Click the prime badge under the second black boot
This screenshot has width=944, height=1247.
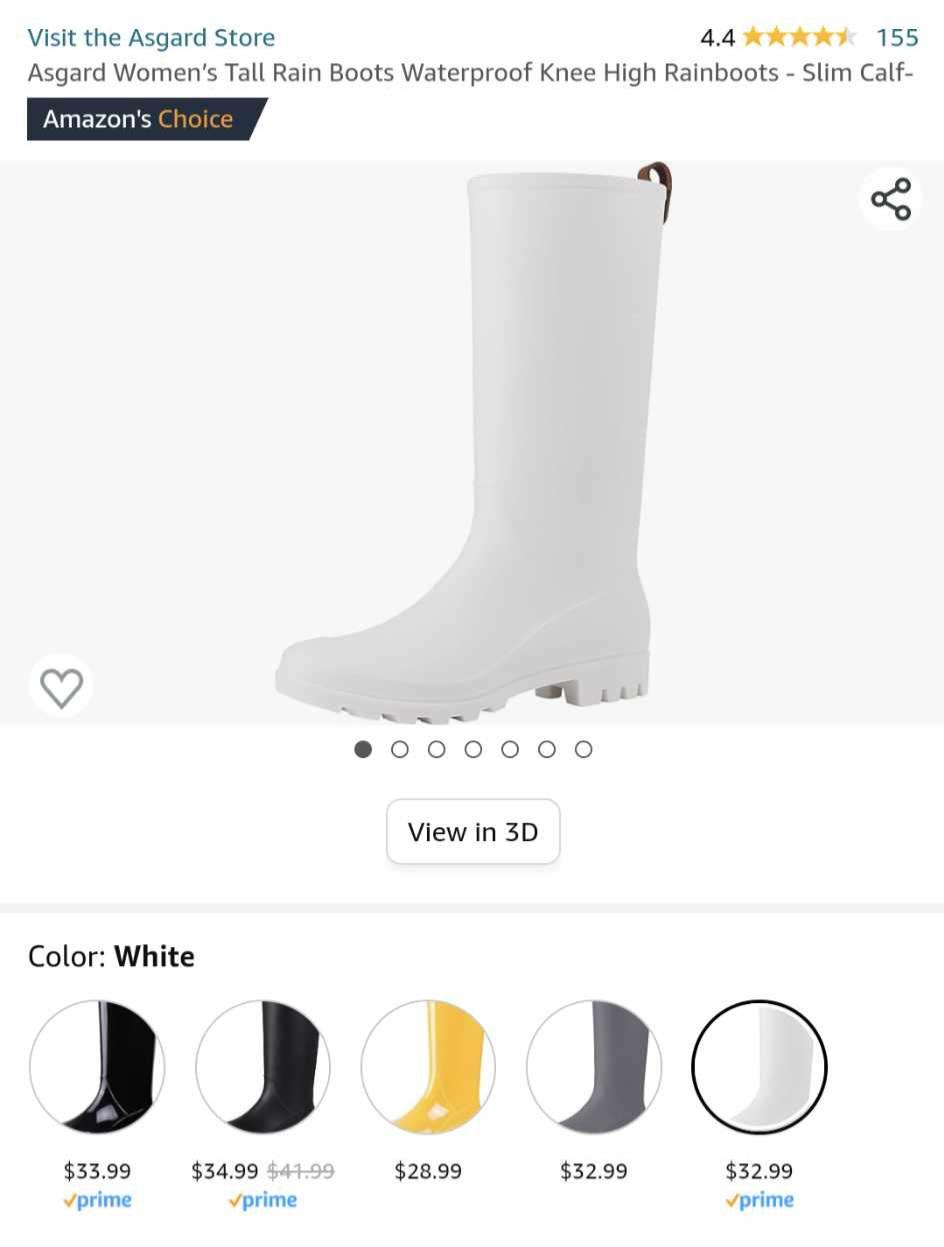coord(262,1199)
